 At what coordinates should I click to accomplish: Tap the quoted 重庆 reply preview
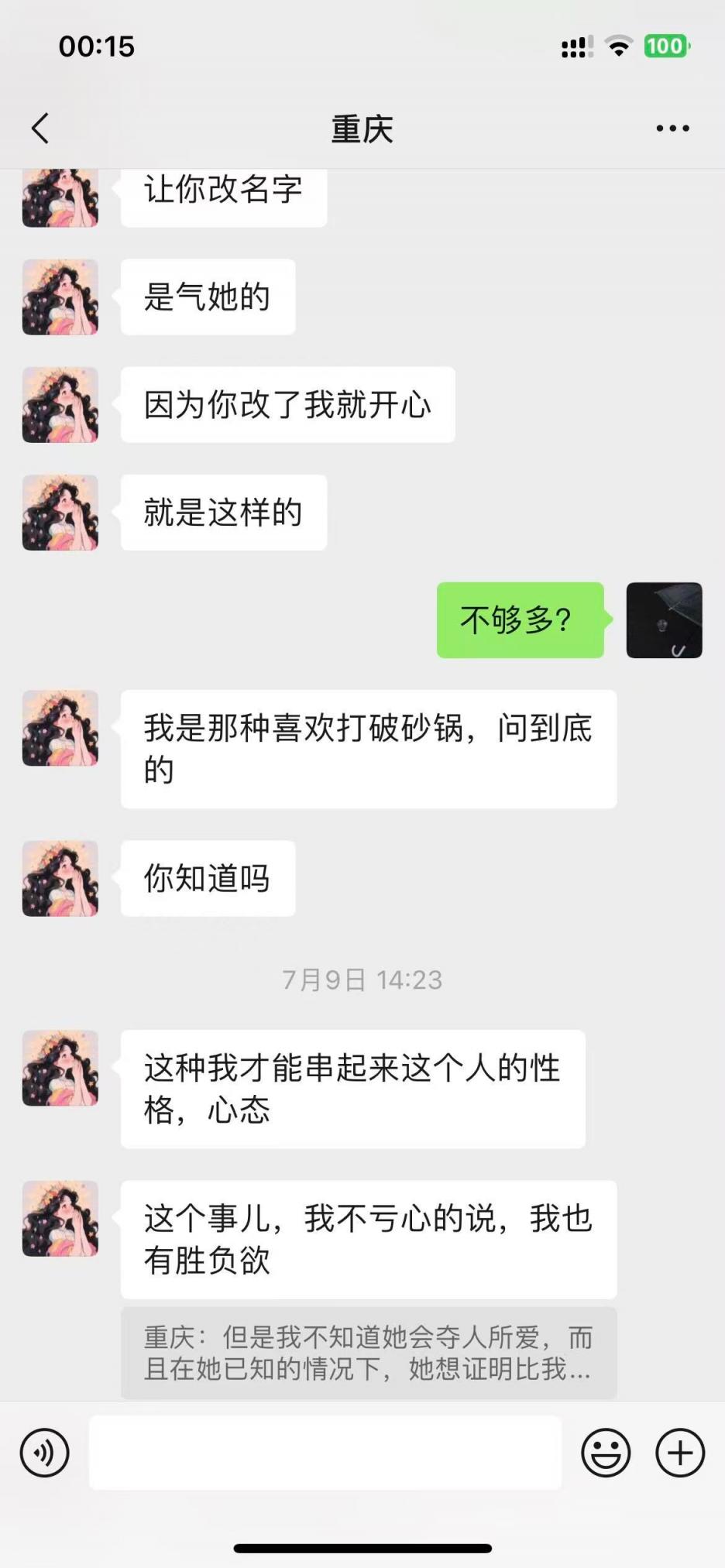point(369,1353)
